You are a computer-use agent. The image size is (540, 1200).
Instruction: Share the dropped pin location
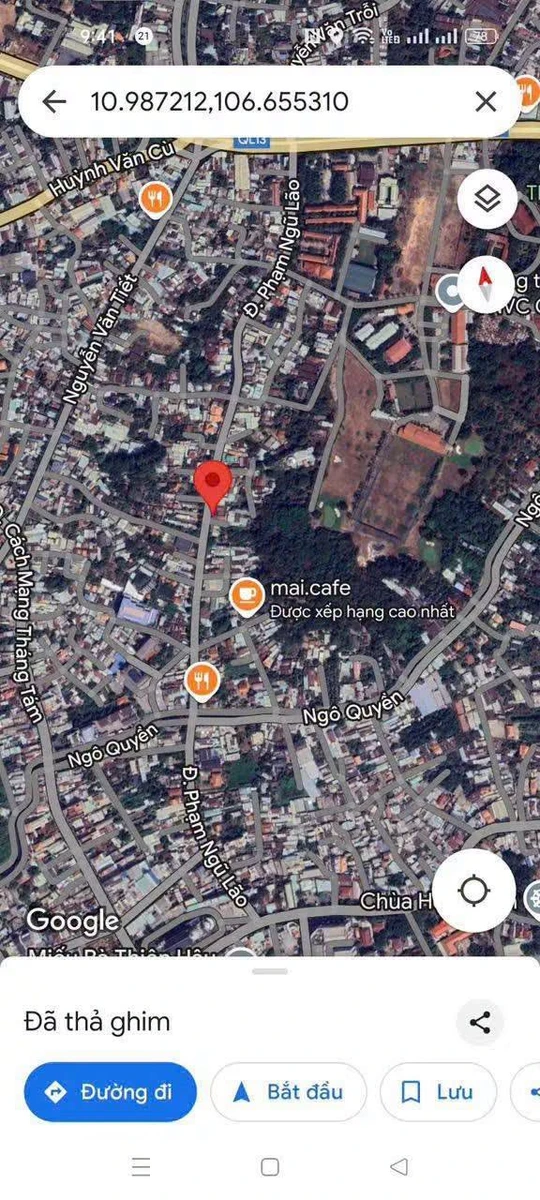pos(480,1022)
